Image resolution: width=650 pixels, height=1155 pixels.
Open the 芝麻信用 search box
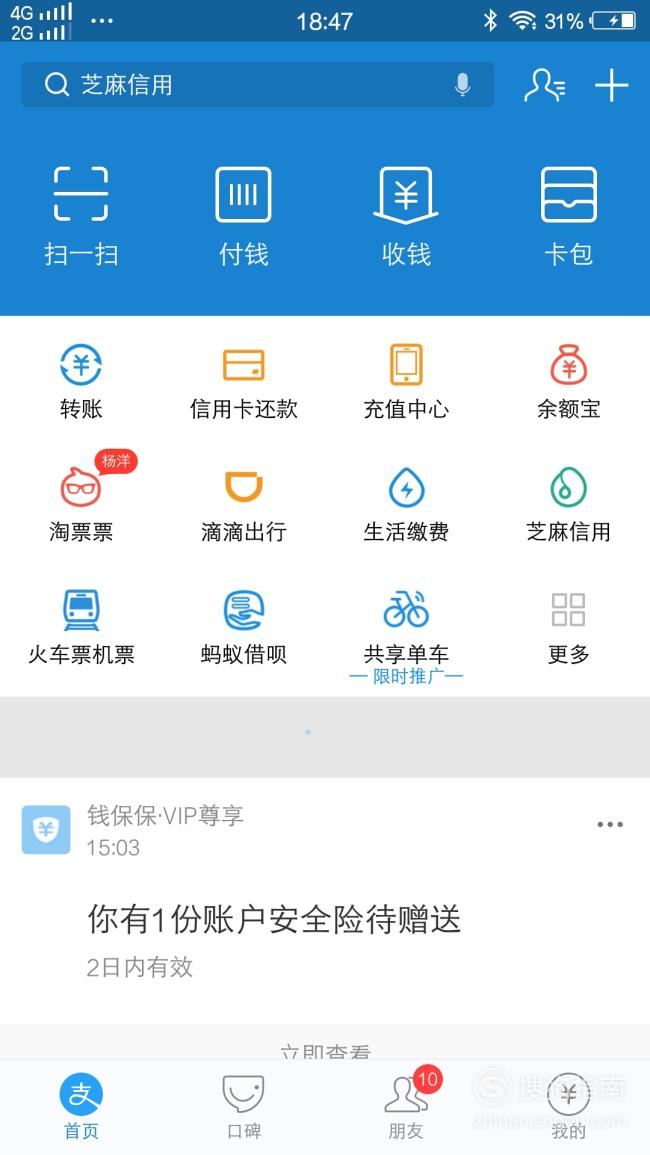[257, 85]
